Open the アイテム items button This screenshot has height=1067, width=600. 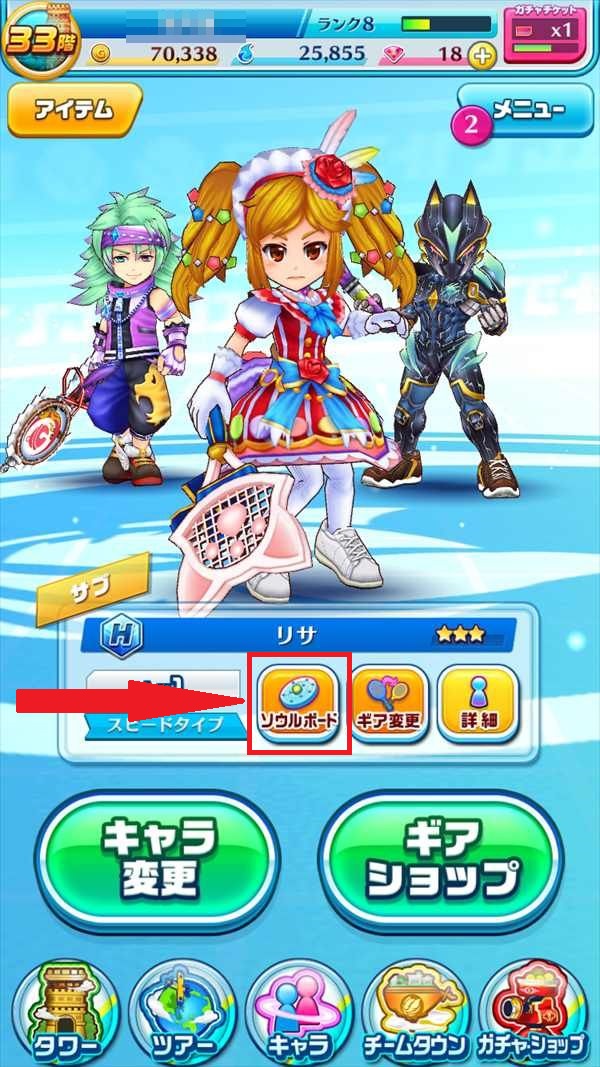75,109
